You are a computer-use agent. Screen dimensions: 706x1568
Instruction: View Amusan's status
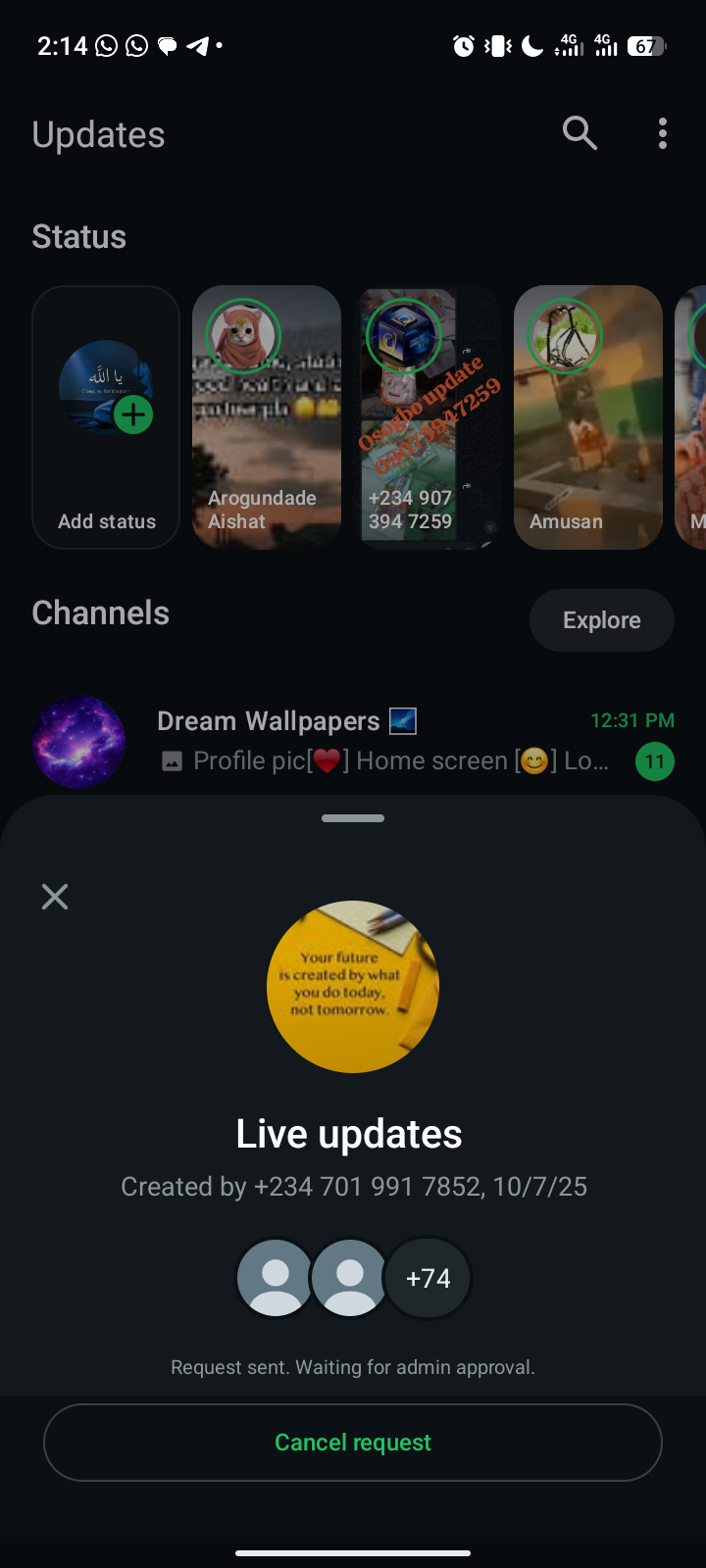click(588, 417)
